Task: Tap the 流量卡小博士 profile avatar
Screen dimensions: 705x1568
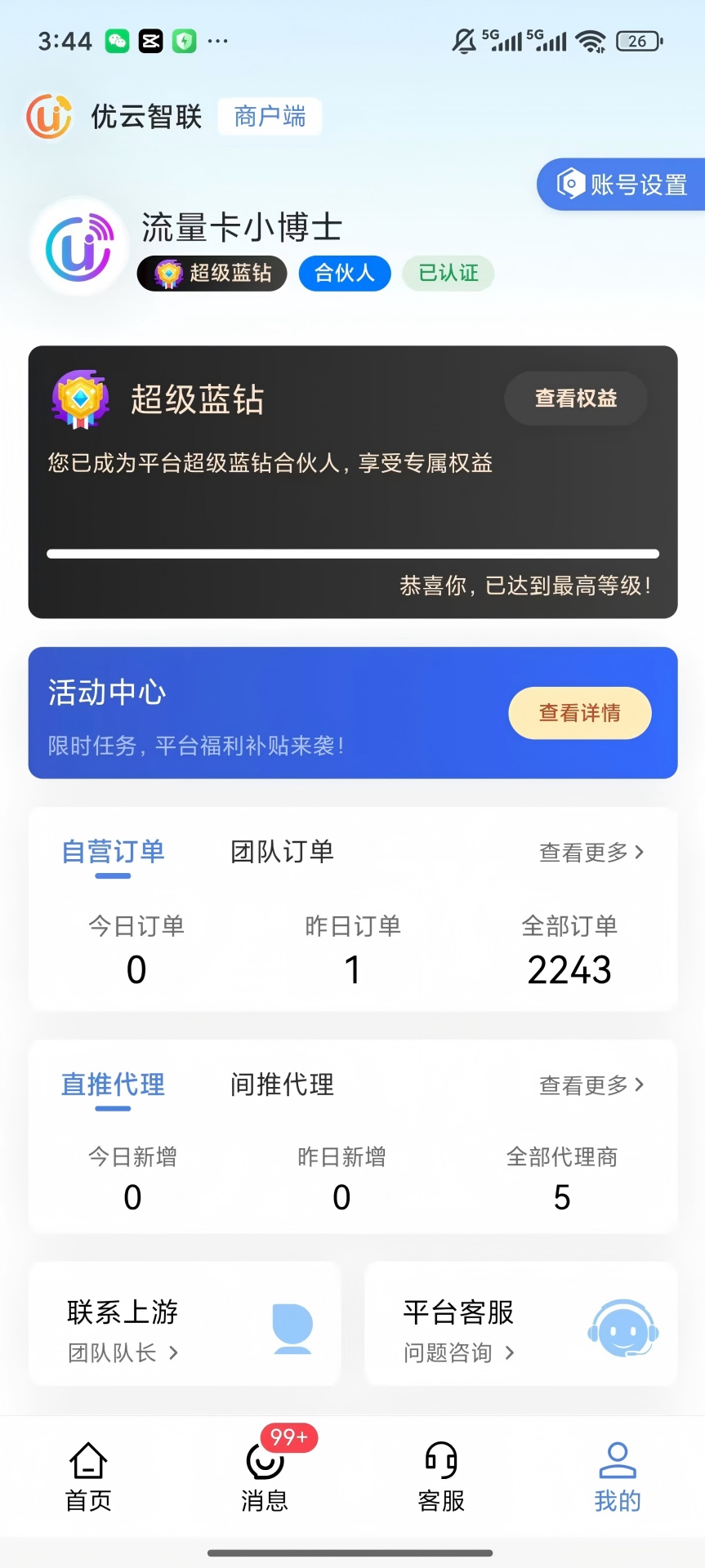Action: 78,247
